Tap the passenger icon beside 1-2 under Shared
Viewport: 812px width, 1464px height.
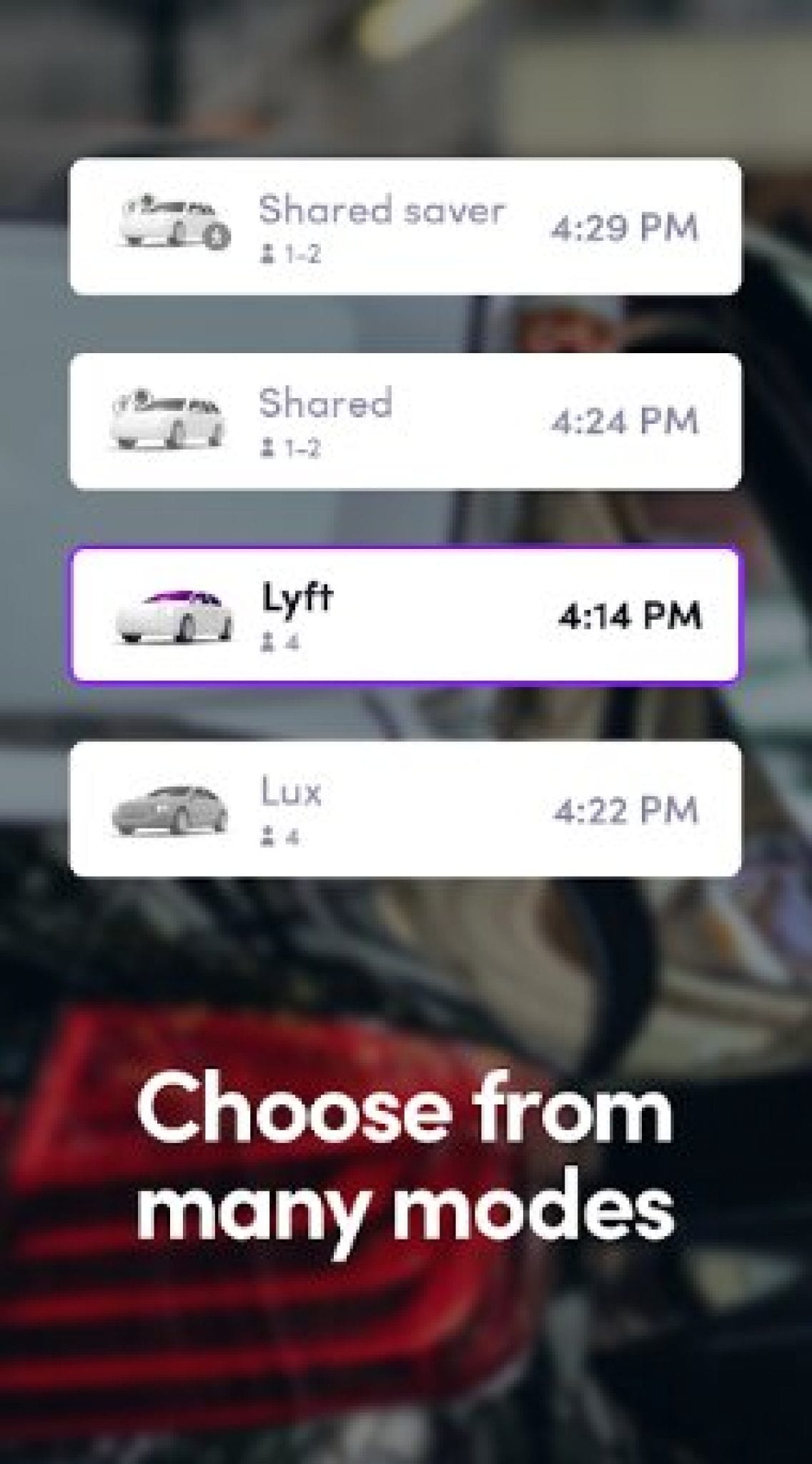[x=268, y=447]
